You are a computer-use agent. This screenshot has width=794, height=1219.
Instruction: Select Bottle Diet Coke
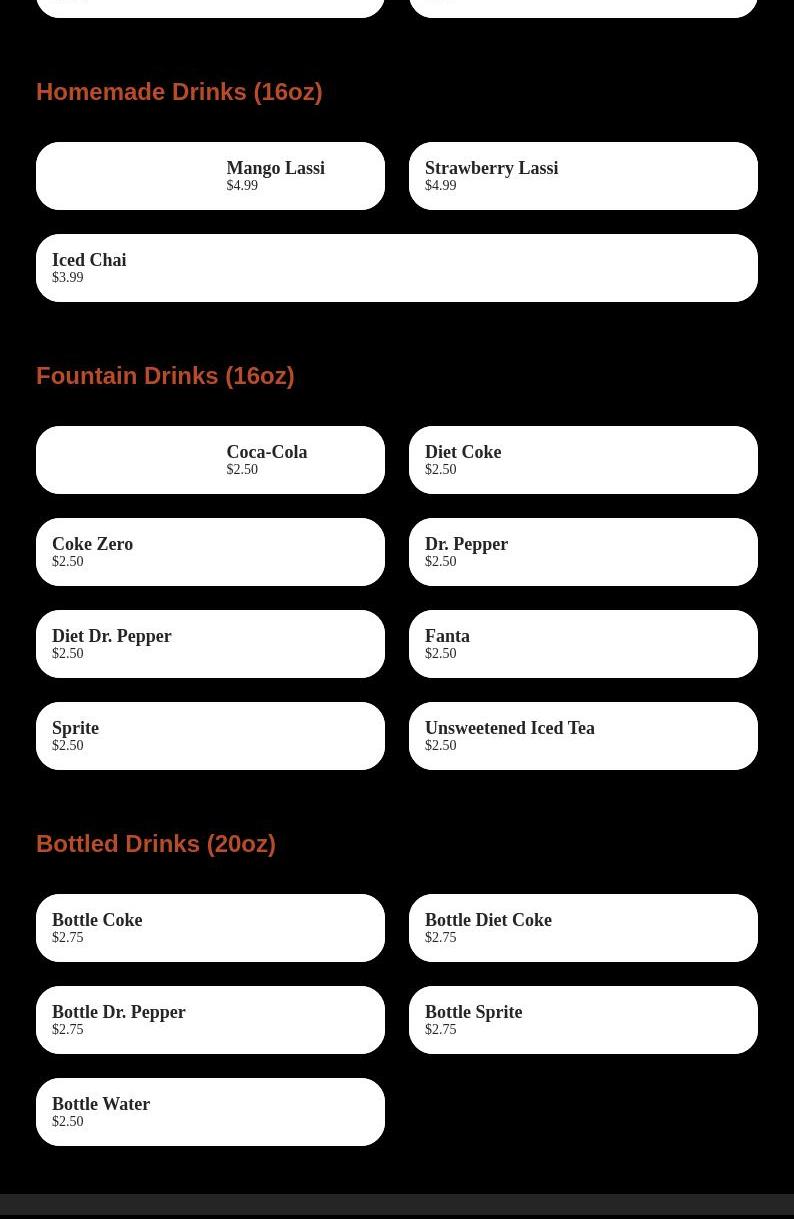(x=583, y=928)
